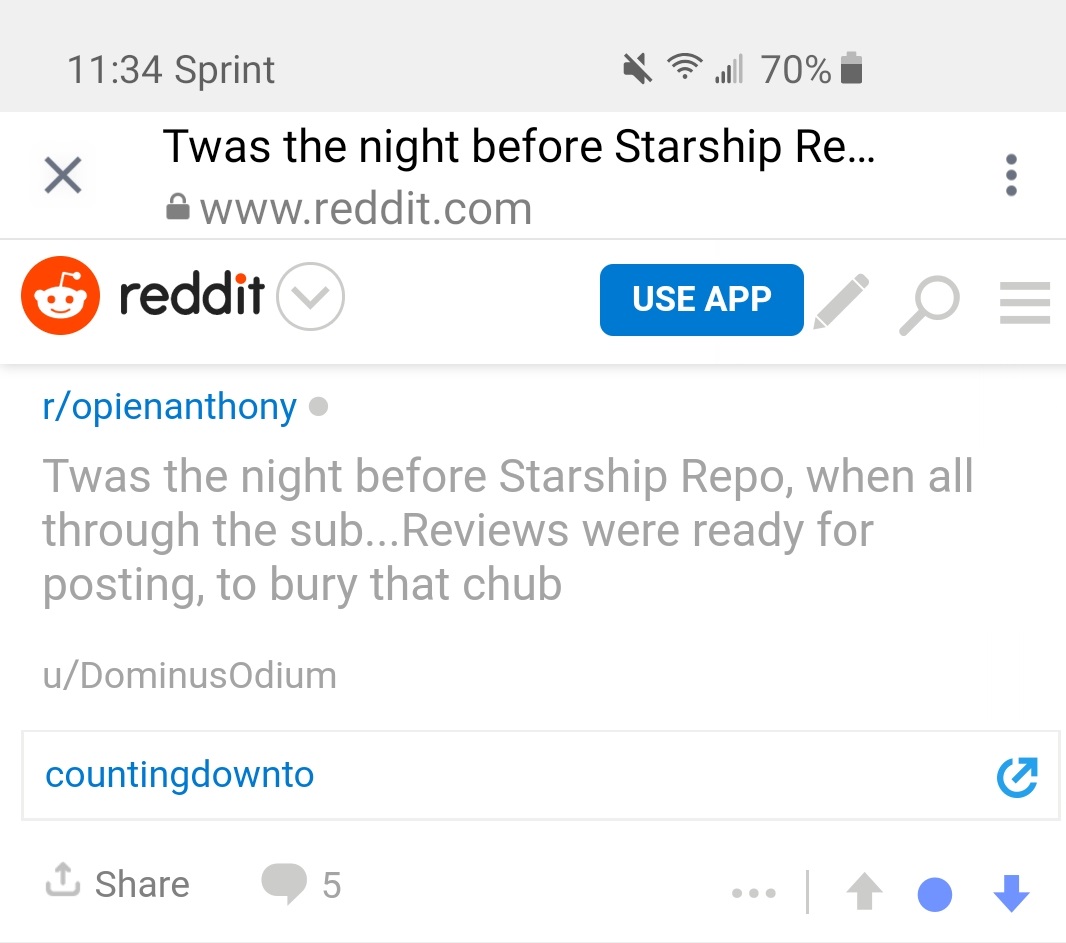Viewport: 1066px width, 943px height.
Task: Open the post's three-dot options
Action: 753,893
